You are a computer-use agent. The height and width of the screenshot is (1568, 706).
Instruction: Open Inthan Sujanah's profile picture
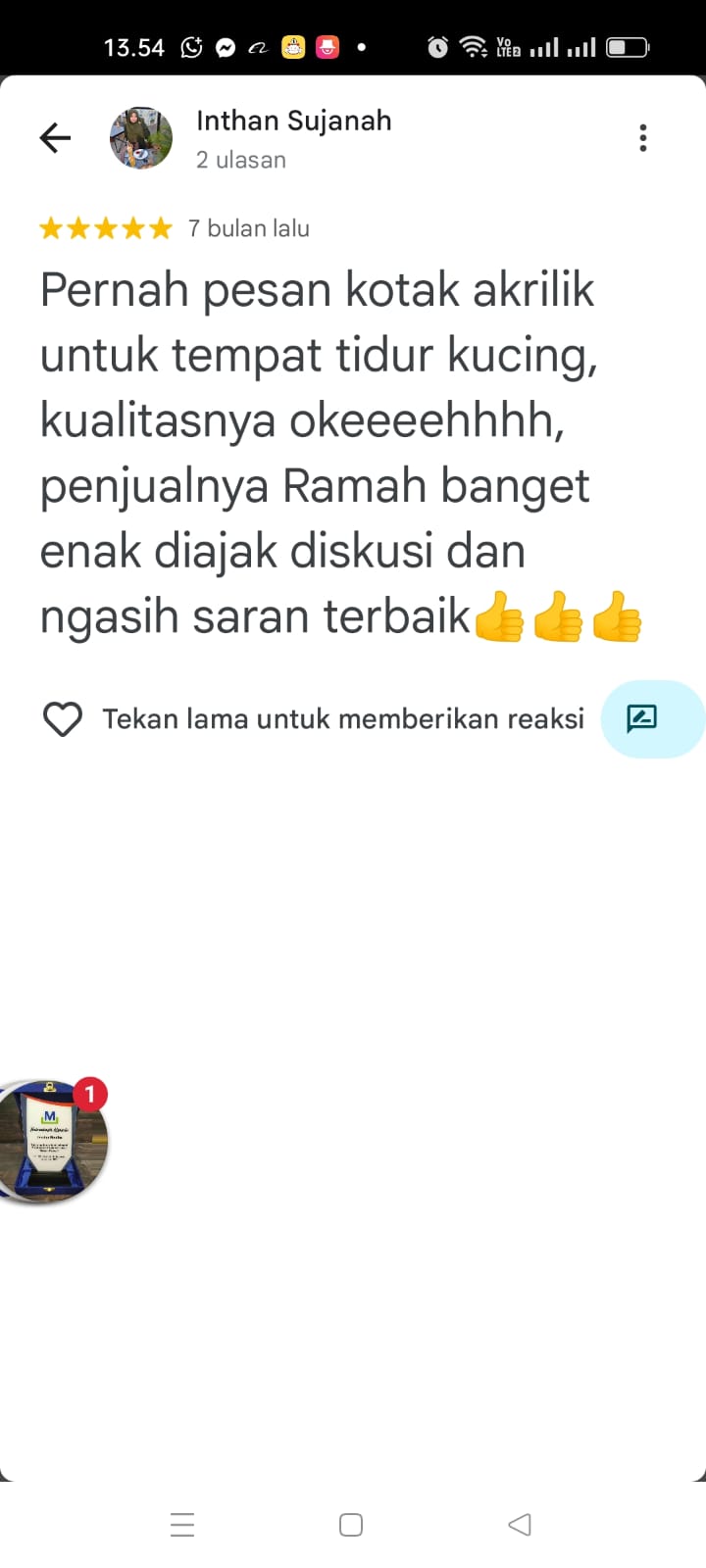(x=141, y=138)
